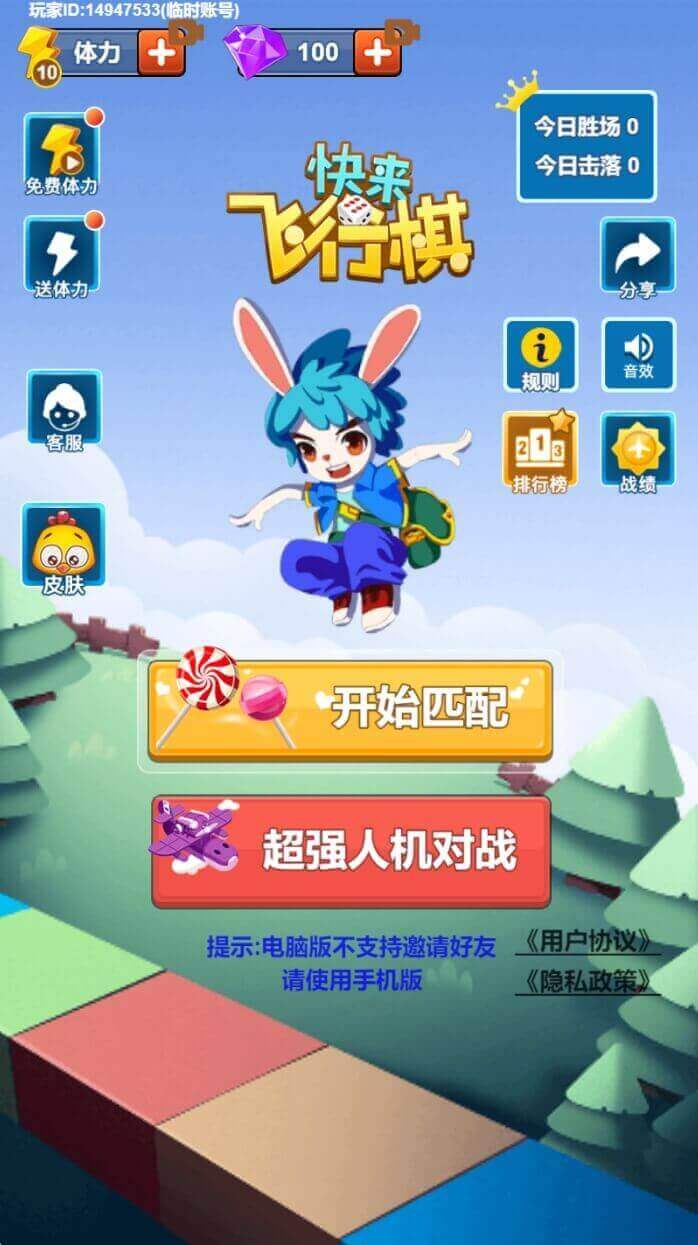
Task: Open the 《隐私政策》 privacy policy
Action: click(588, 982)
